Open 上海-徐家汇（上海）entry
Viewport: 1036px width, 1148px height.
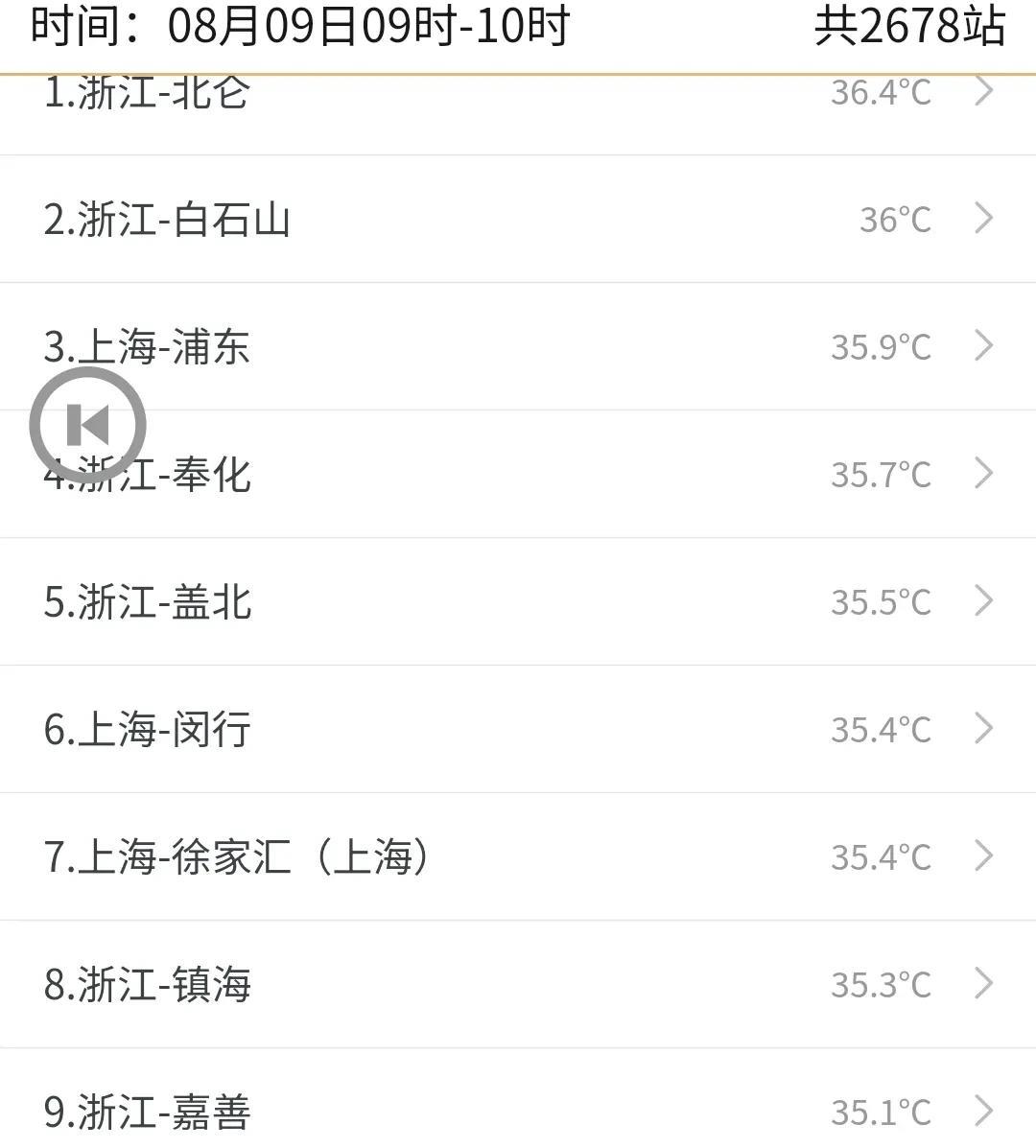(x=518, y=856)
